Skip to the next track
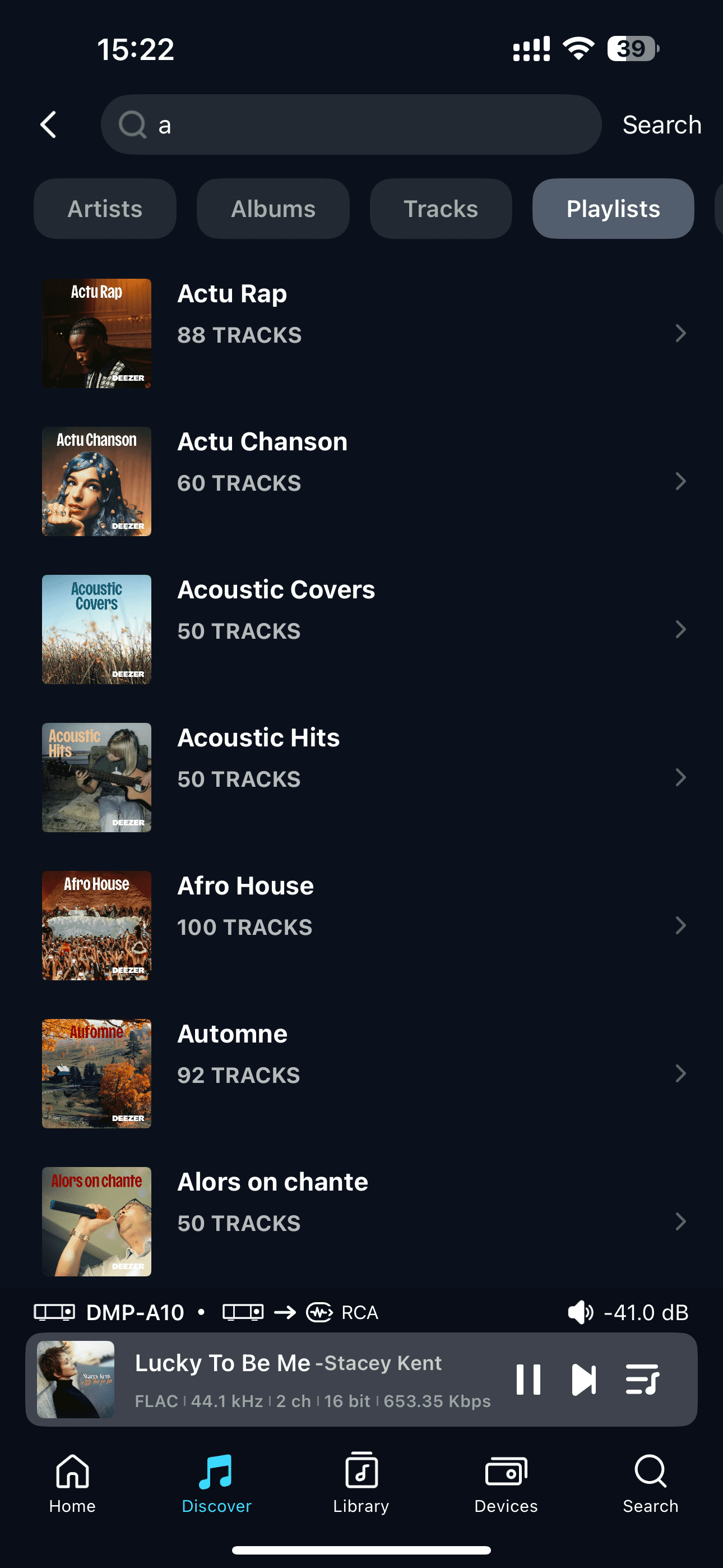Viewport: 723px width, 1568px height. (583, 1380)
